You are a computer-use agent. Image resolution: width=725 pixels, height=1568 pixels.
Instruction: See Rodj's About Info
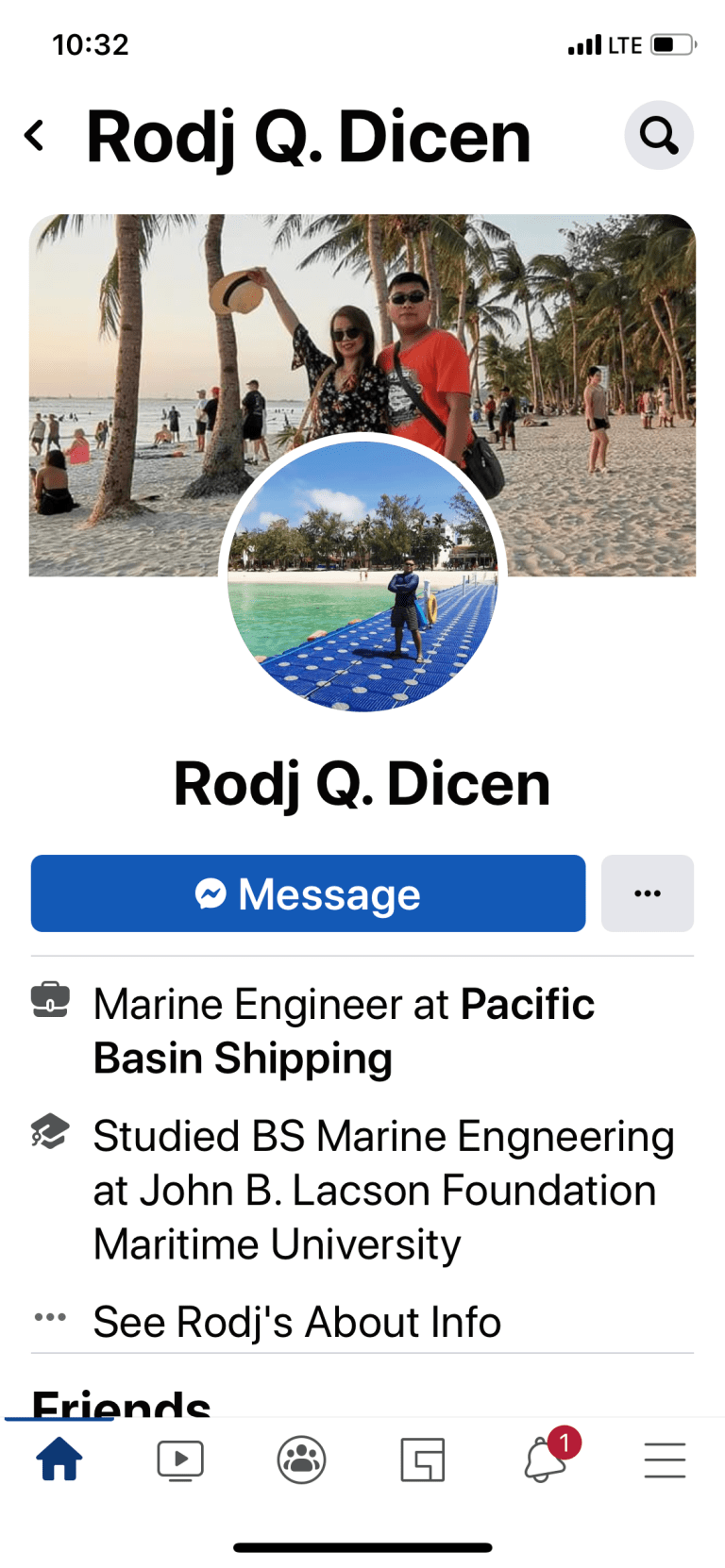click(x=296, y=1322)
